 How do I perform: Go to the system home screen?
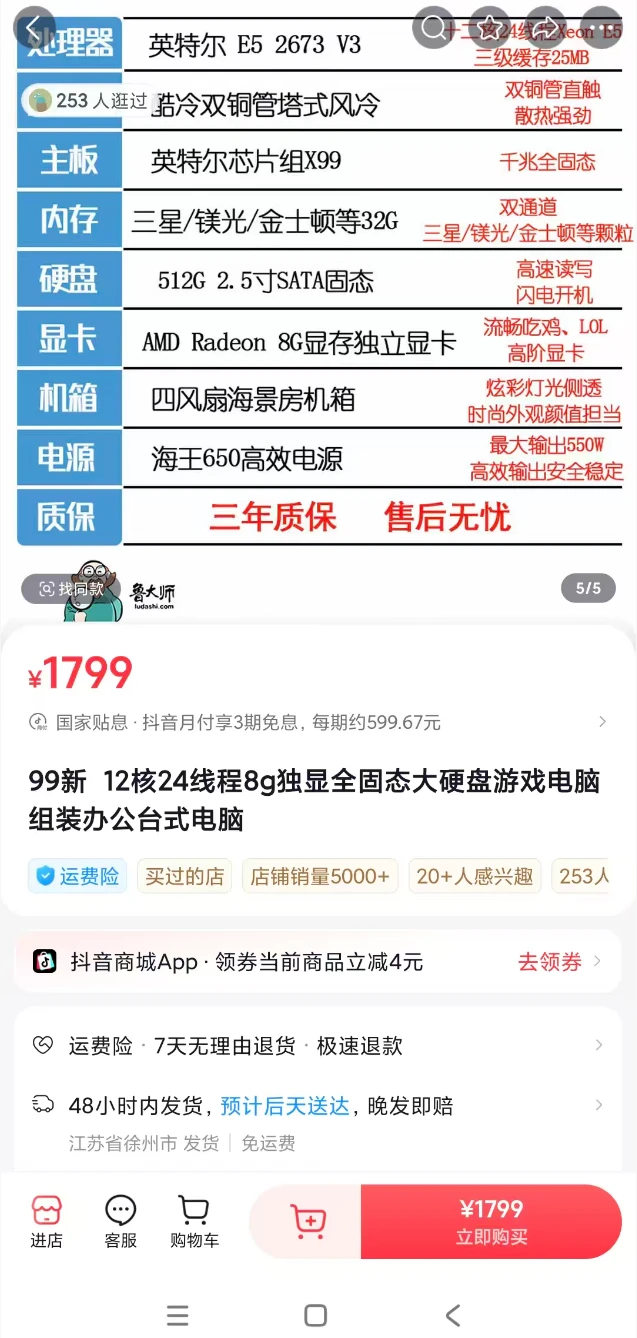(316, 1314)
